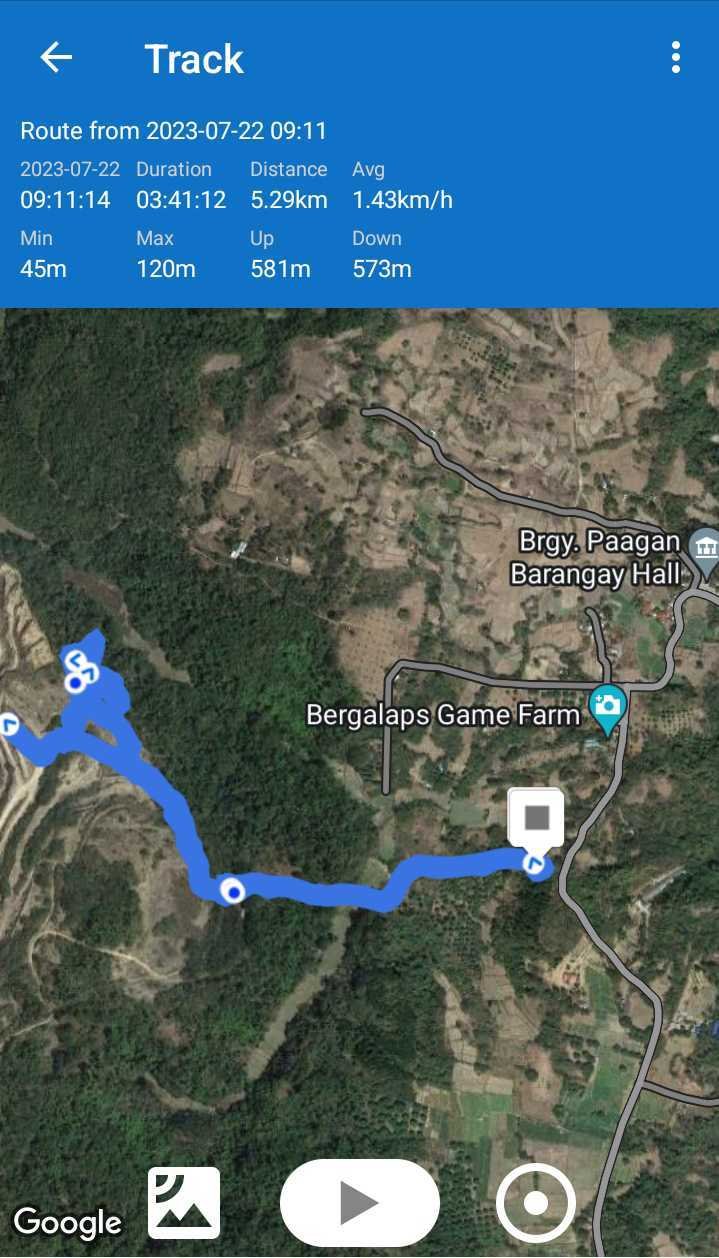Open the three-dot overflow menu

(x=676, y=58)
